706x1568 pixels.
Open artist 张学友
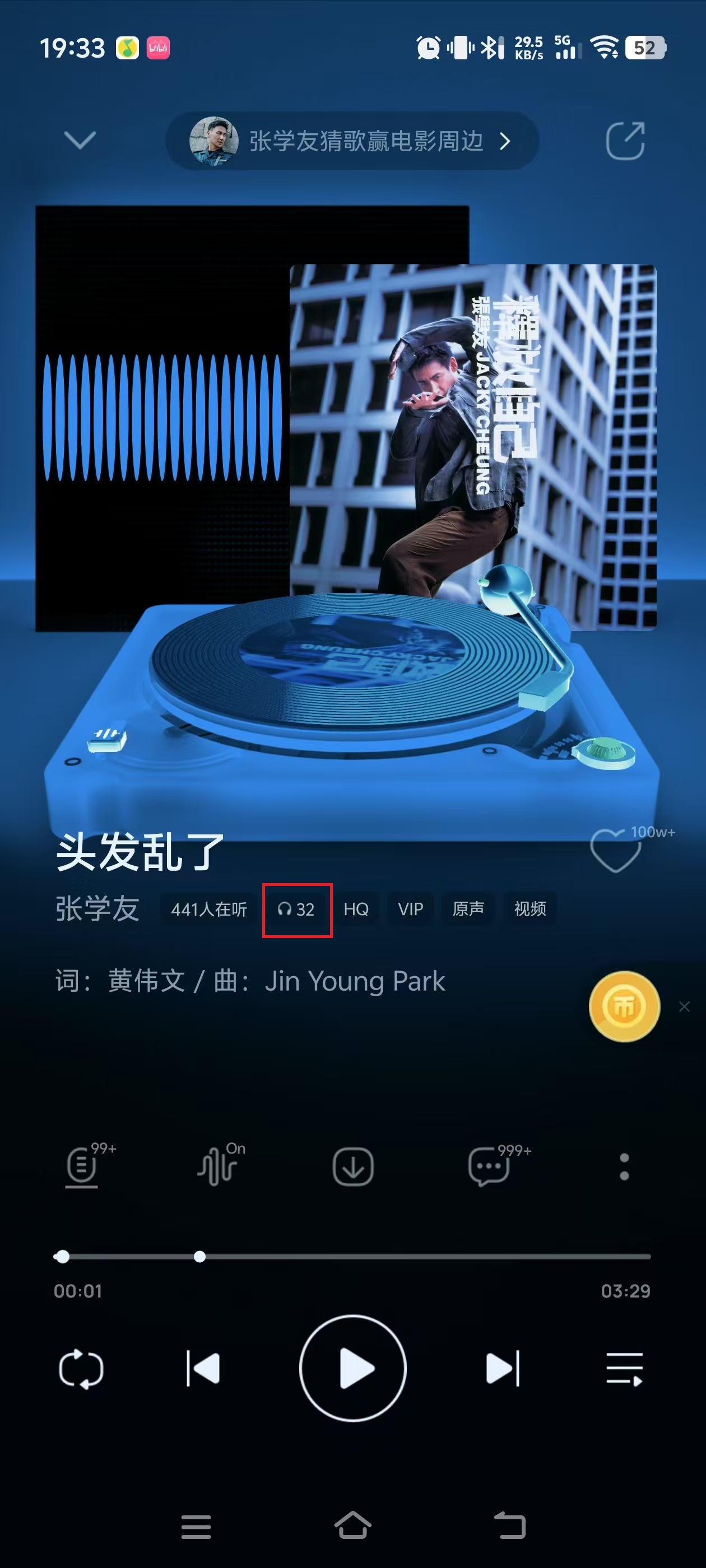tap(97, 909)
